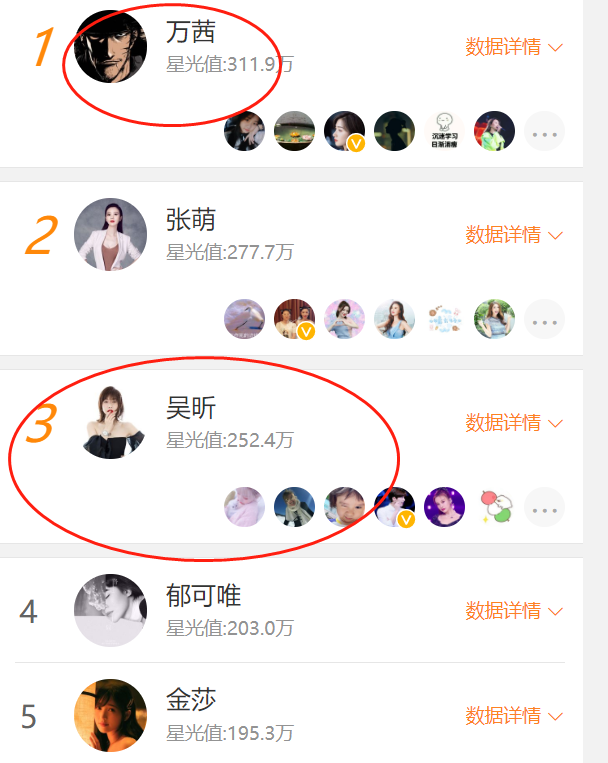Expand 数据详情 for 万茜
The image size is (608, 763).
(514, 47)
